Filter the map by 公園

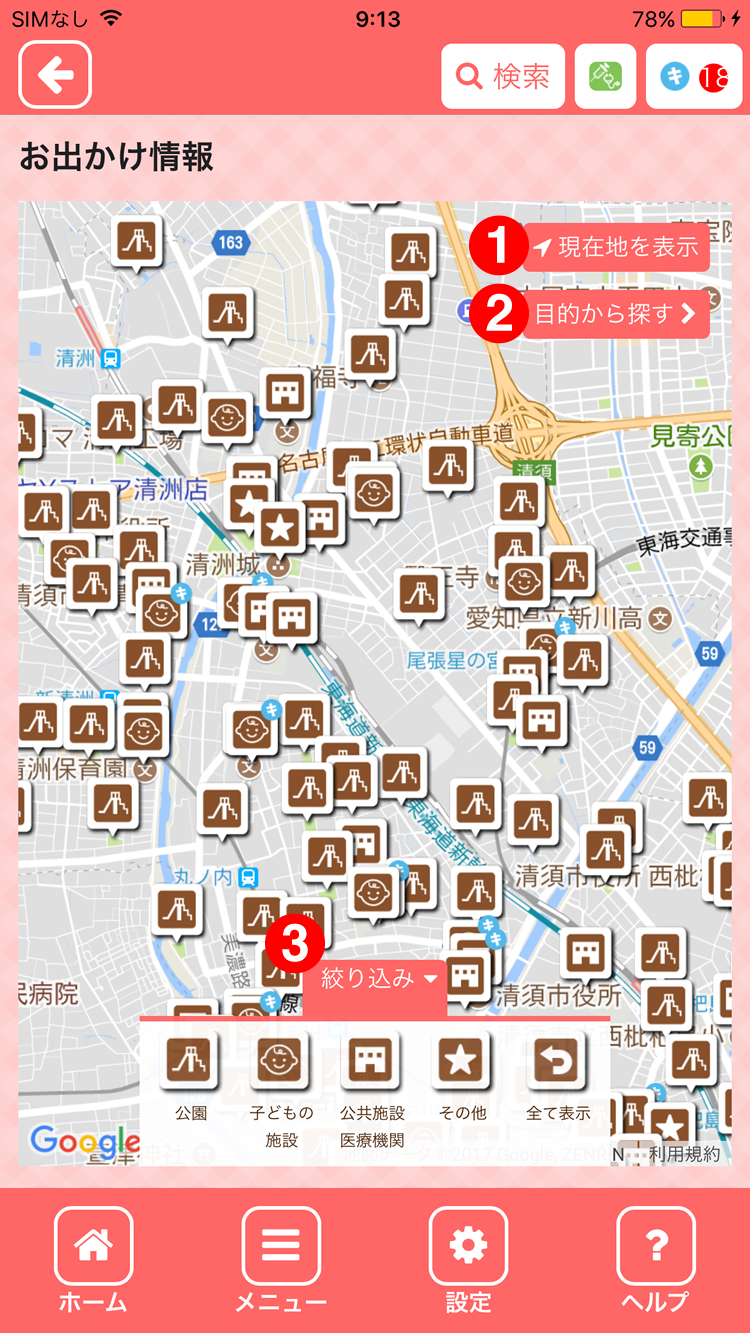coord(191,1076)
